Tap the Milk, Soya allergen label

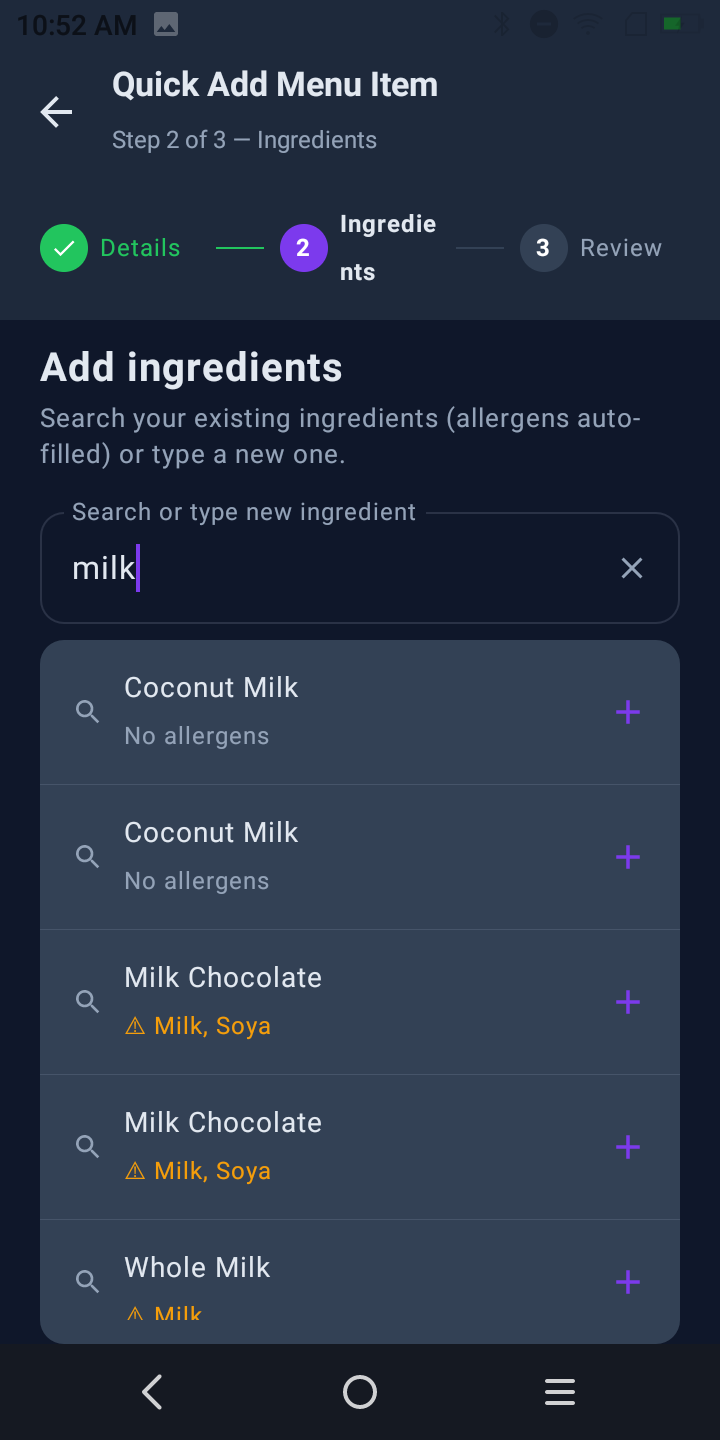(x=212, y=1025)
